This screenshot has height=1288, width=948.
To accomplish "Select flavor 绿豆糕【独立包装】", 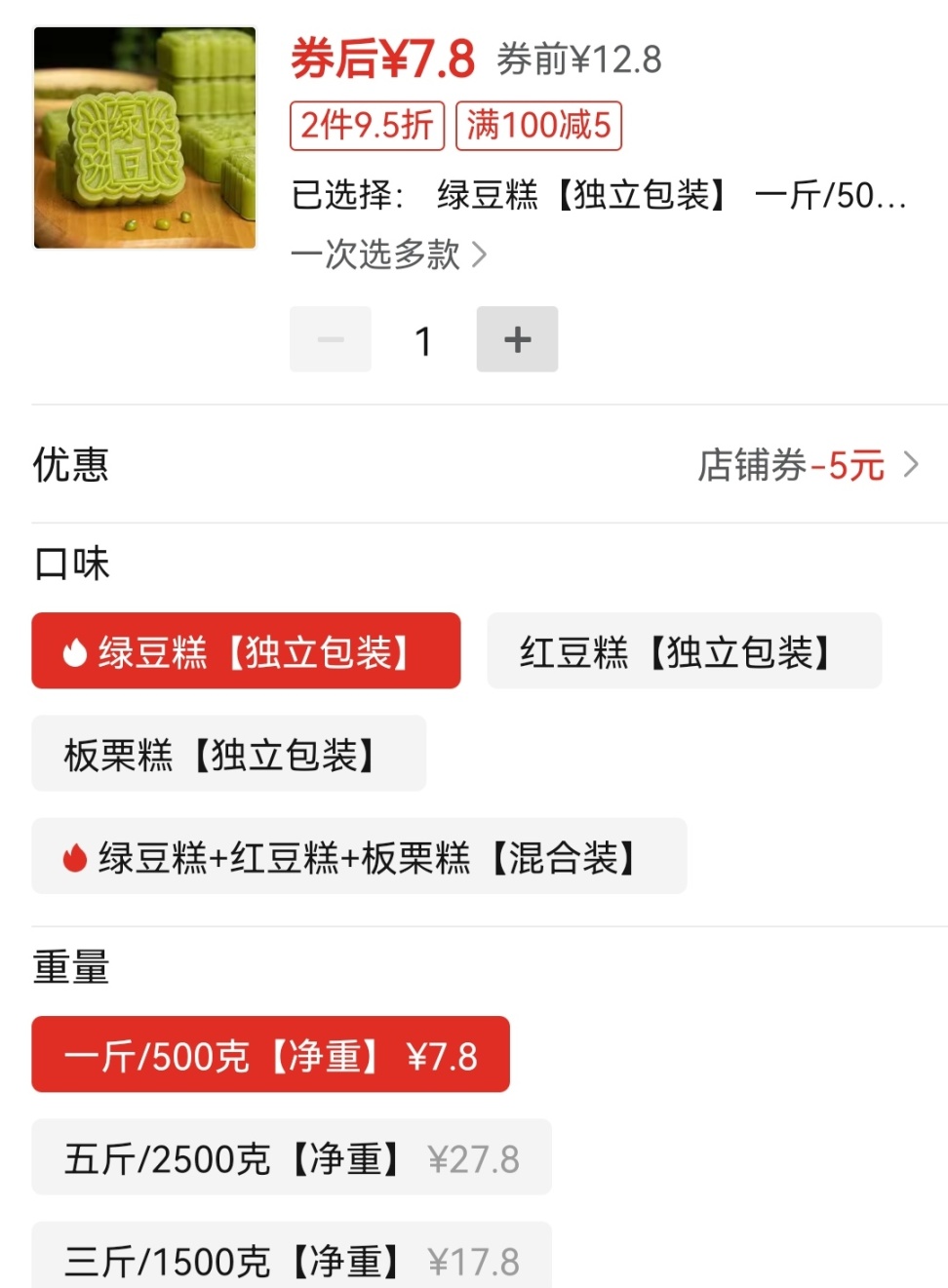I will (x=246, y=651).
